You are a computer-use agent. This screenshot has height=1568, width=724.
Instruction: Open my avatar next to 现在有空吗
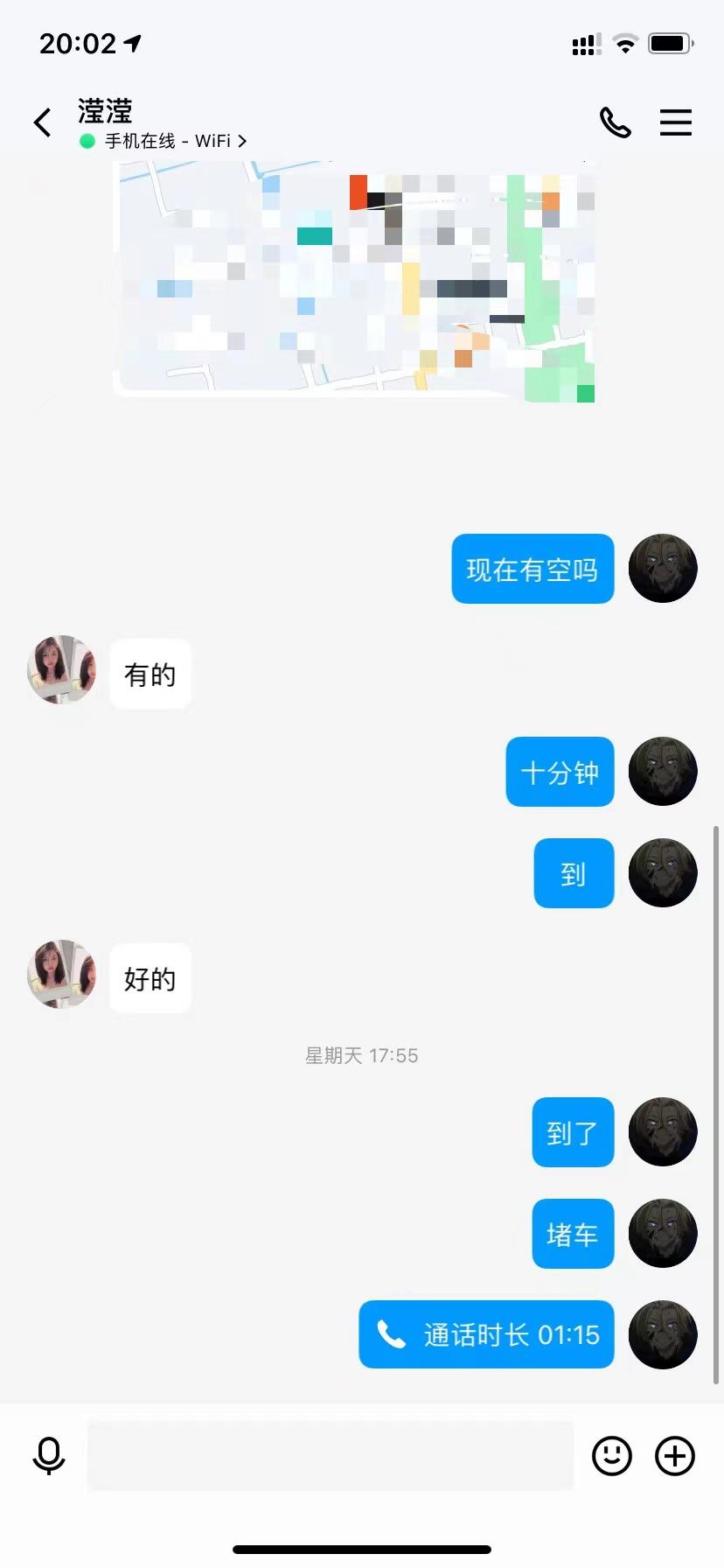tap(663, 569)
